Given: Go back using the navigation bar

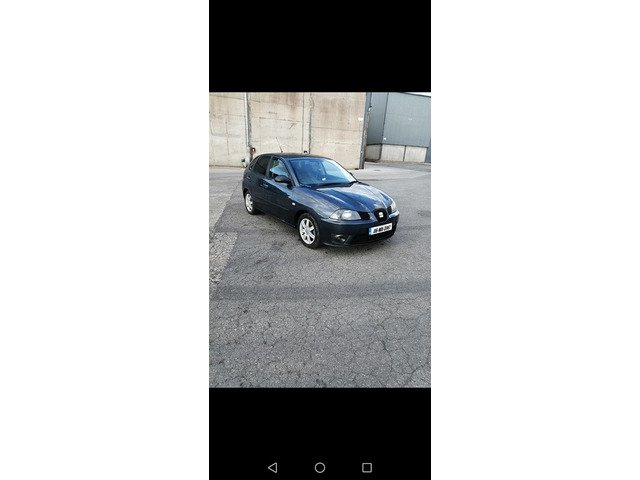Looking at the screenshot, I should (272, 467).
